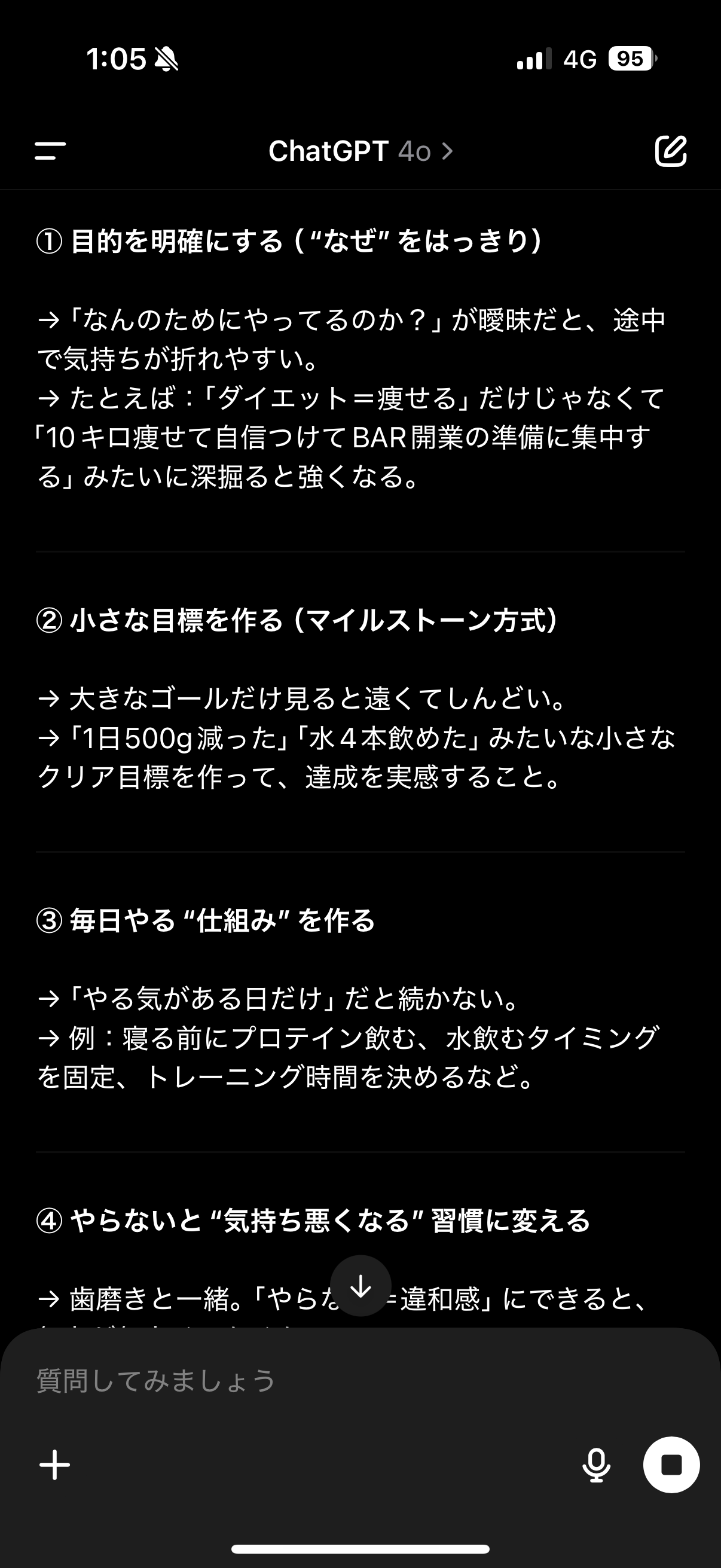The height and width of the screenshot is (1568, 721).
Task: Start voice dictation with the microphone
Action: pyautogui.click(x=596, y=1465)
